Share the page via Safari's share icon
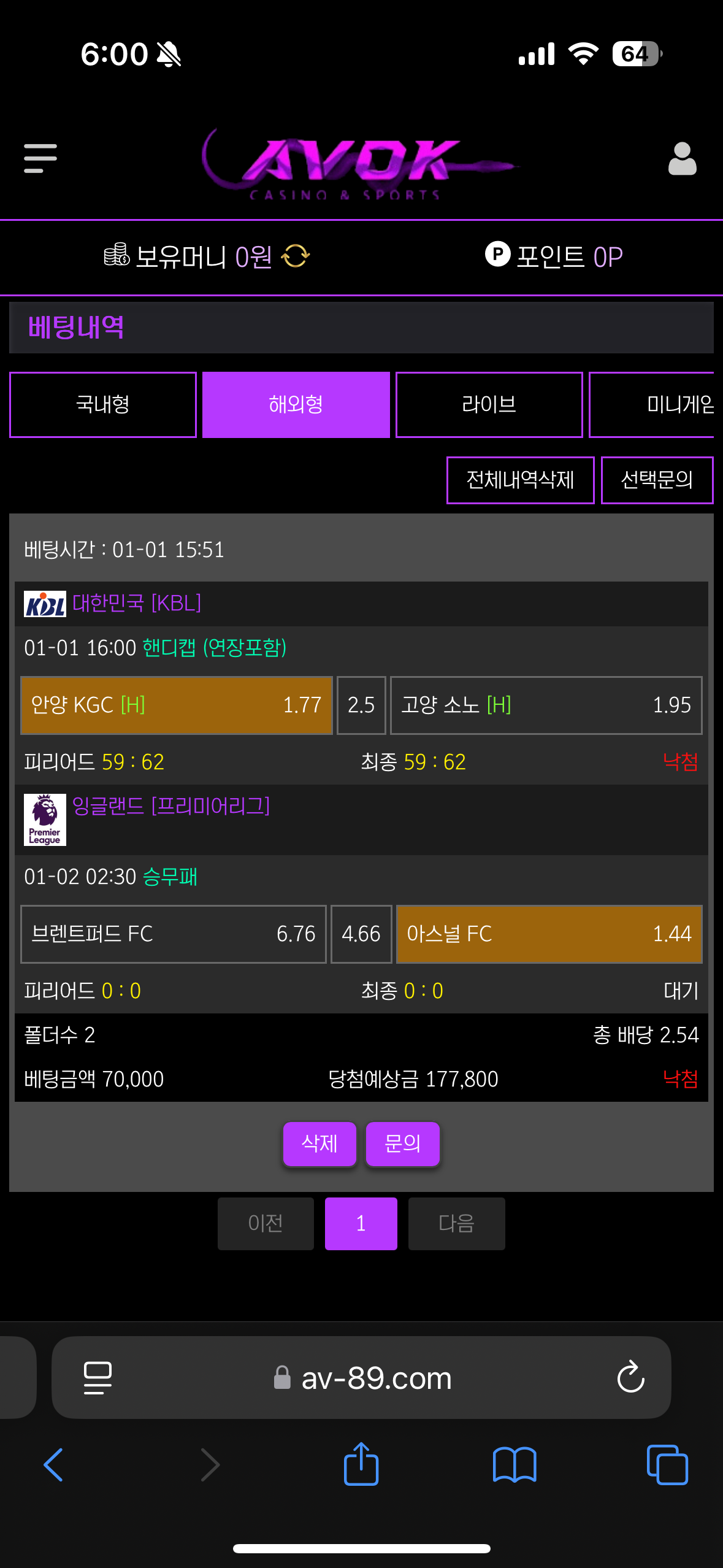The width and height of the screenshot is (723, 1568). [x=361, y=1465]
